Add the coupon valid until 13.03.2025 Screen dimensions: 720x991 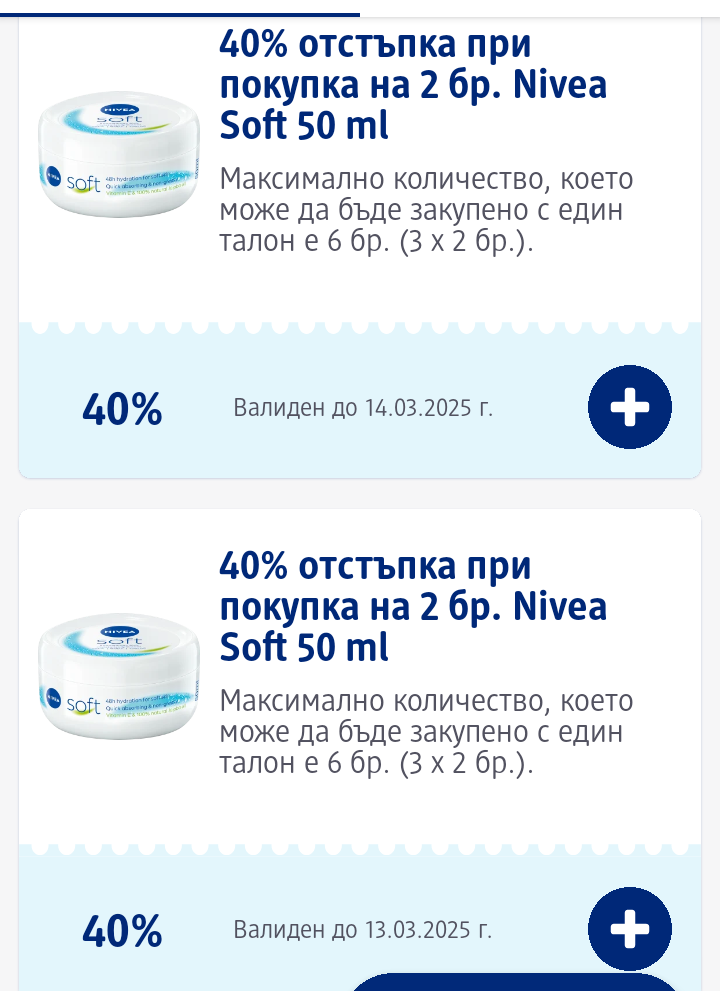click(629, 929)
